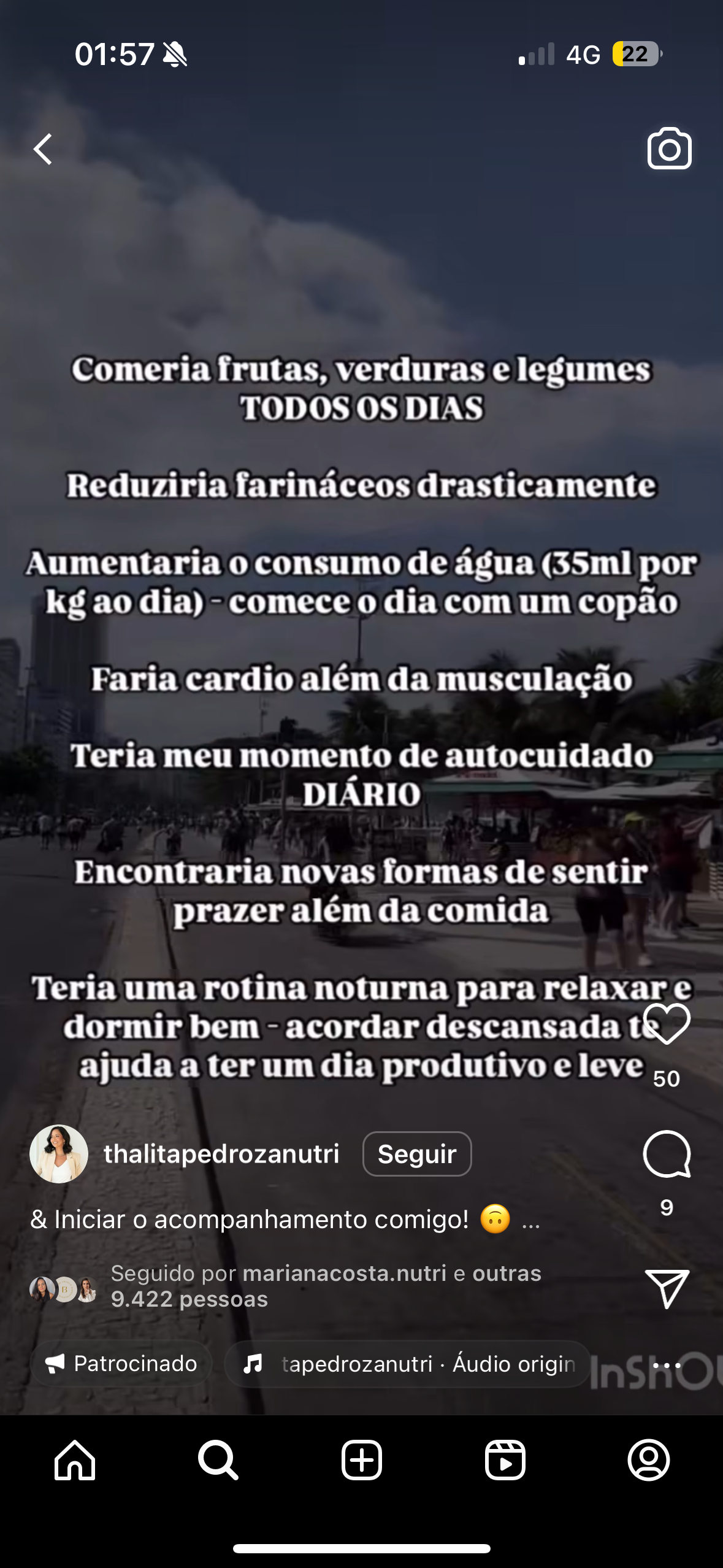This screenshot has height=1568, width=723.
Task: See accounts following, including marianacosta.nutri
Action: (x=326, y=1286)
